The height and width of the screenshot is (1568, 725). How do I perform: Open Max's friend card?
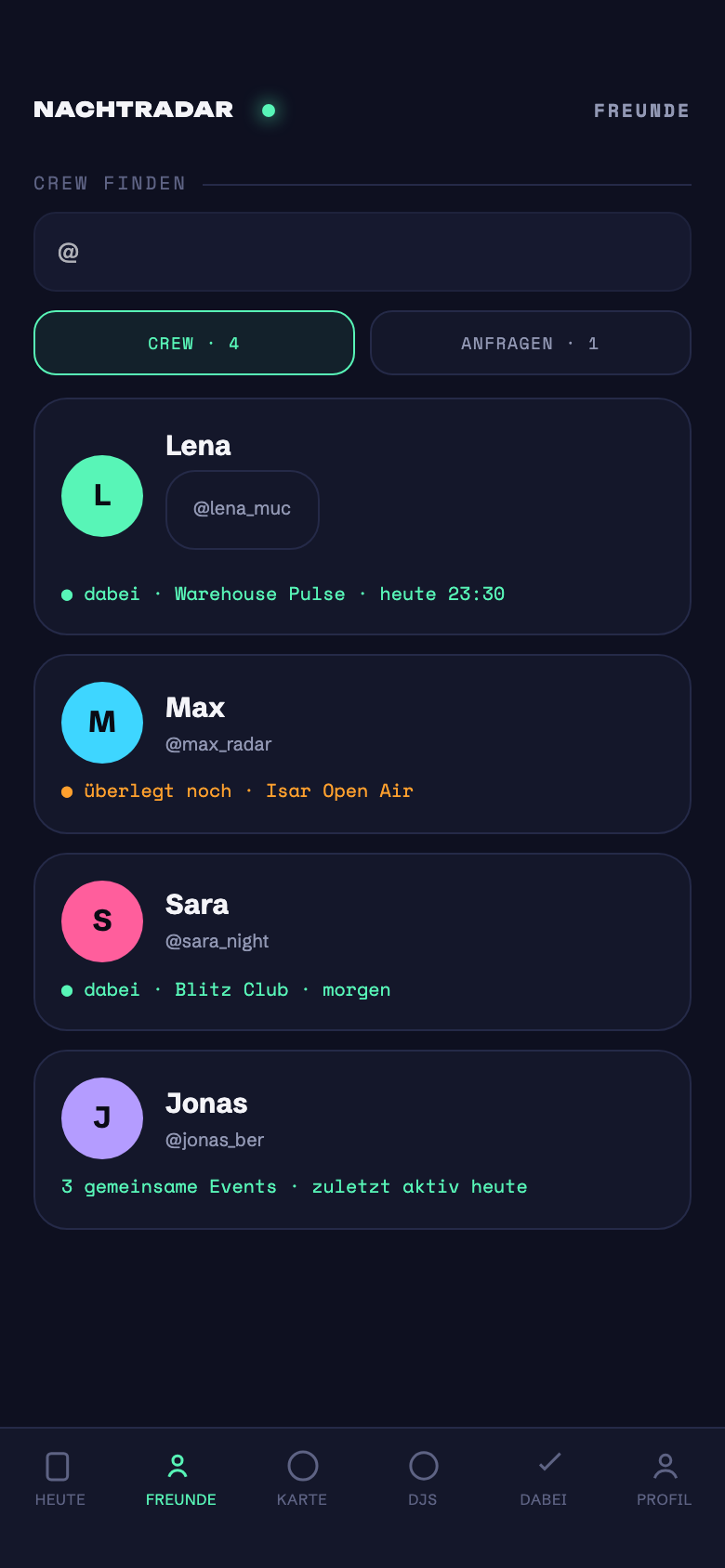coord(362,744)
